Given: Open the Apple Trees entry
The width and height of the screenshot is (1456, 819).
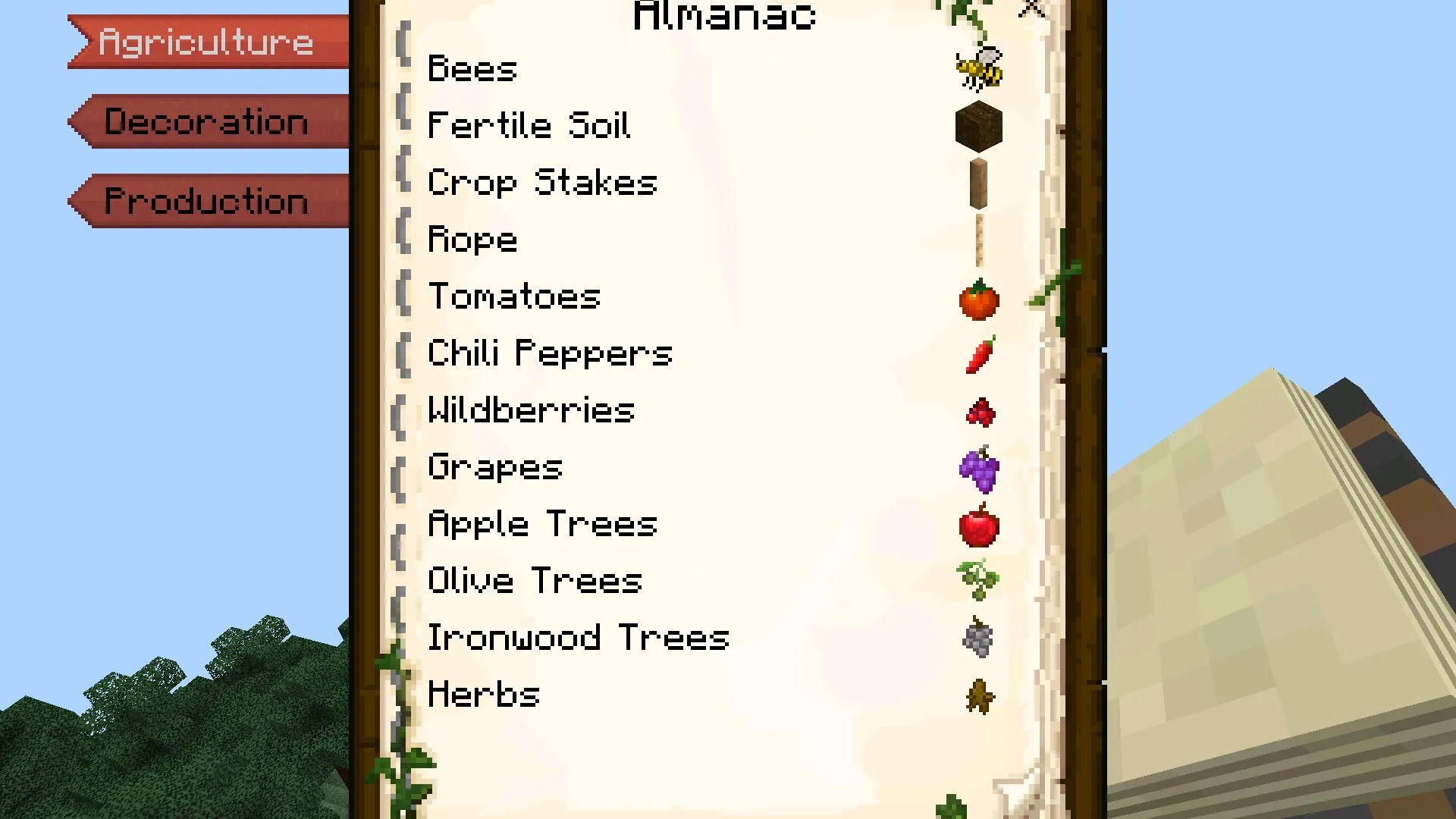Looking at the screenshot, I should [542, 524].
